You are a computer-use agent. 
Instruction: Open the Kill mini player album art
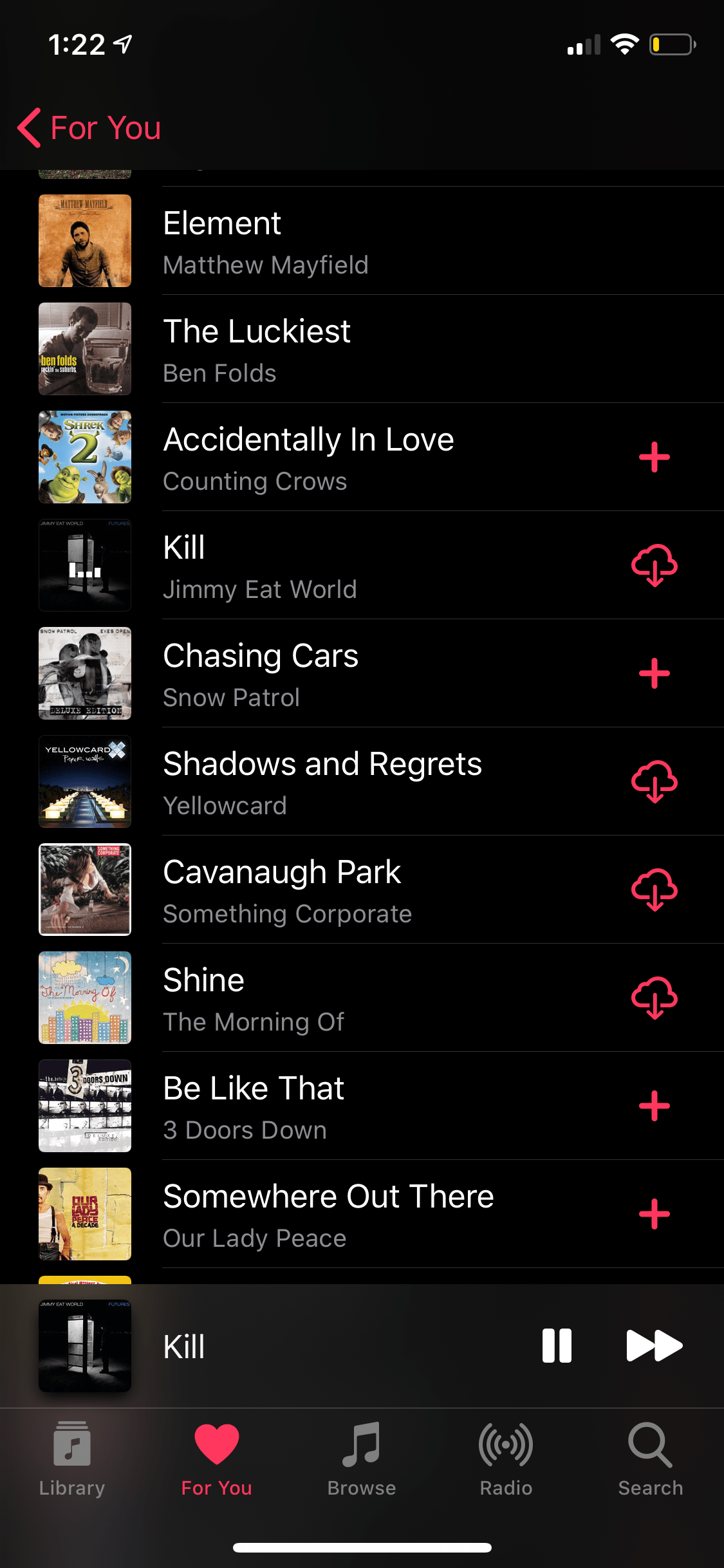(x=85, y=1346)
